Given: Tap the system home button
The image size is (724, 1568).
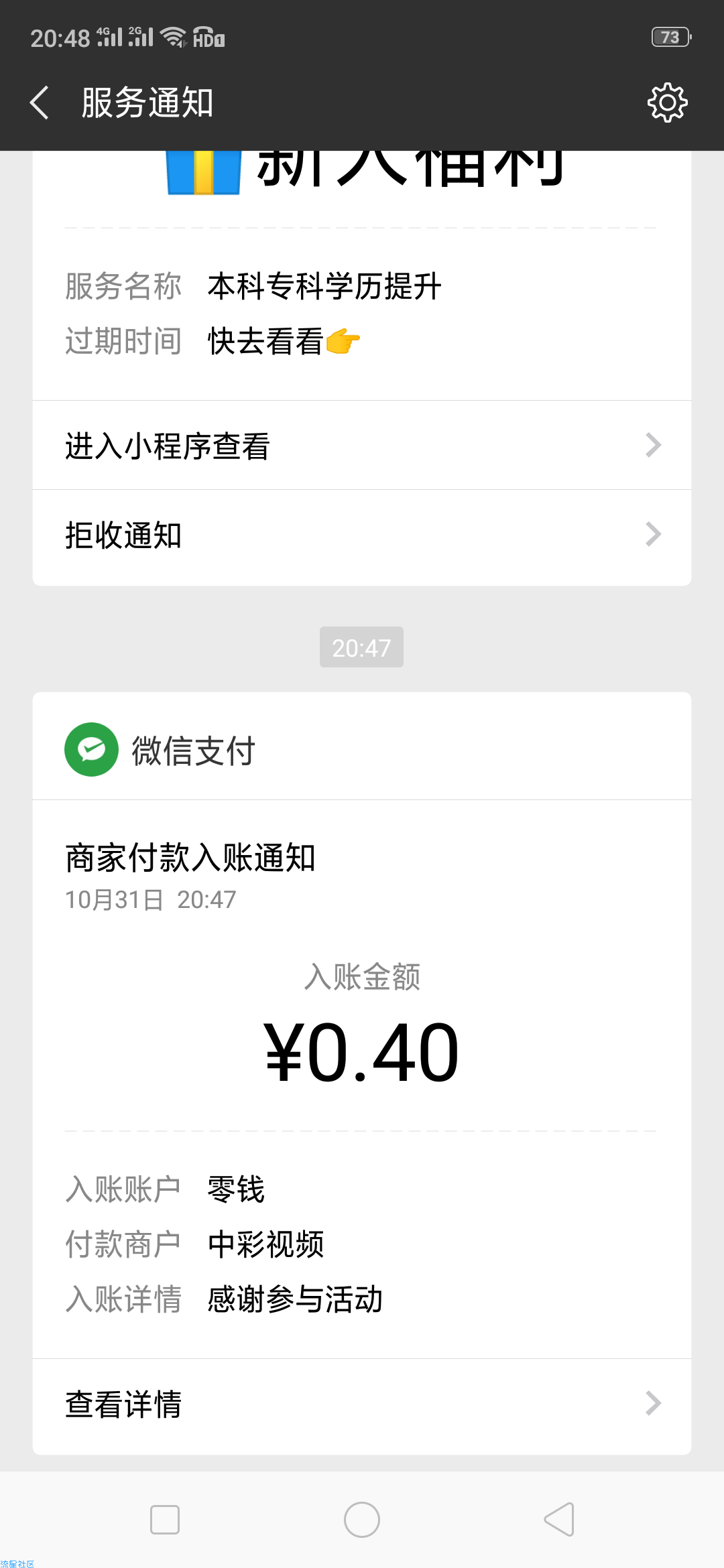Looking at the screenshot, I should click(362, 1519).
